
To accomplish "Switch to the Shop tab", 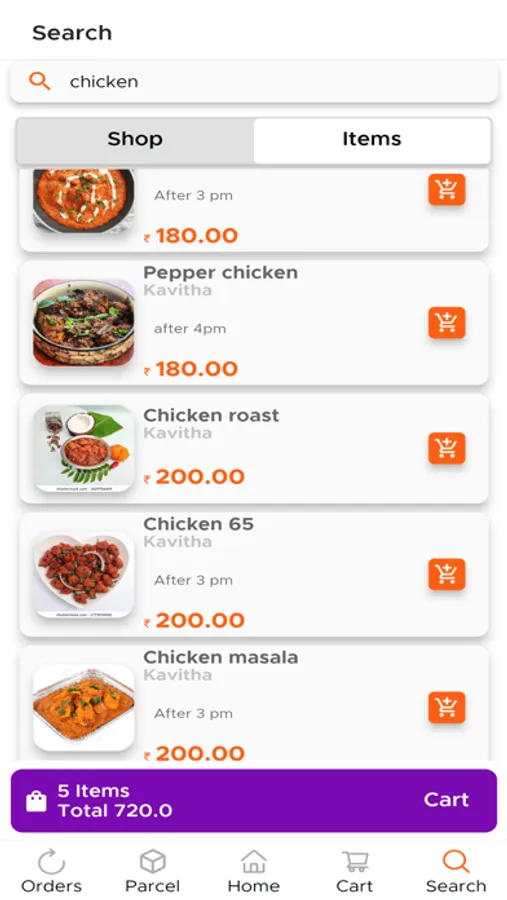I will [135, 139].
